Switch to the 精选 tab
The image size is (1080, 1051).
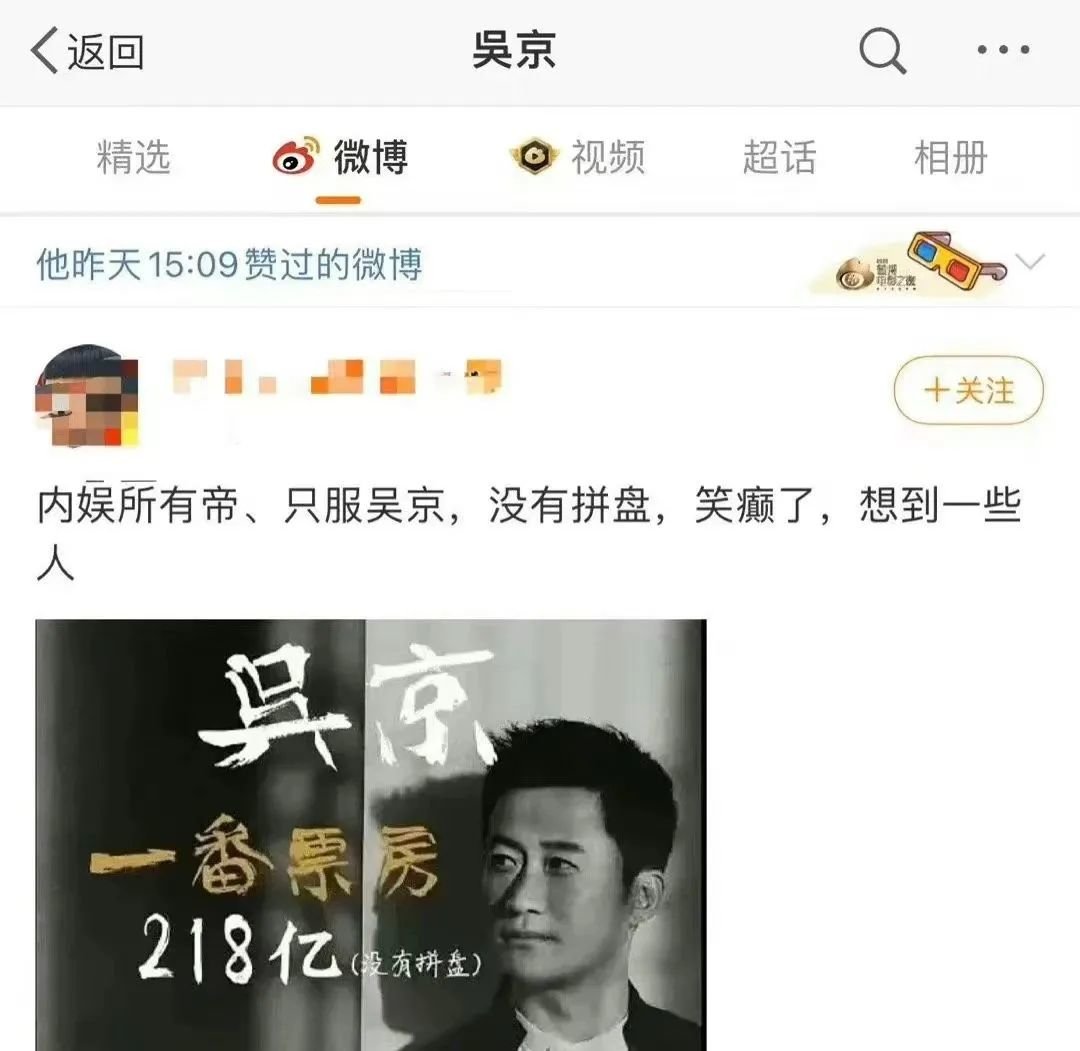(134, 158)
